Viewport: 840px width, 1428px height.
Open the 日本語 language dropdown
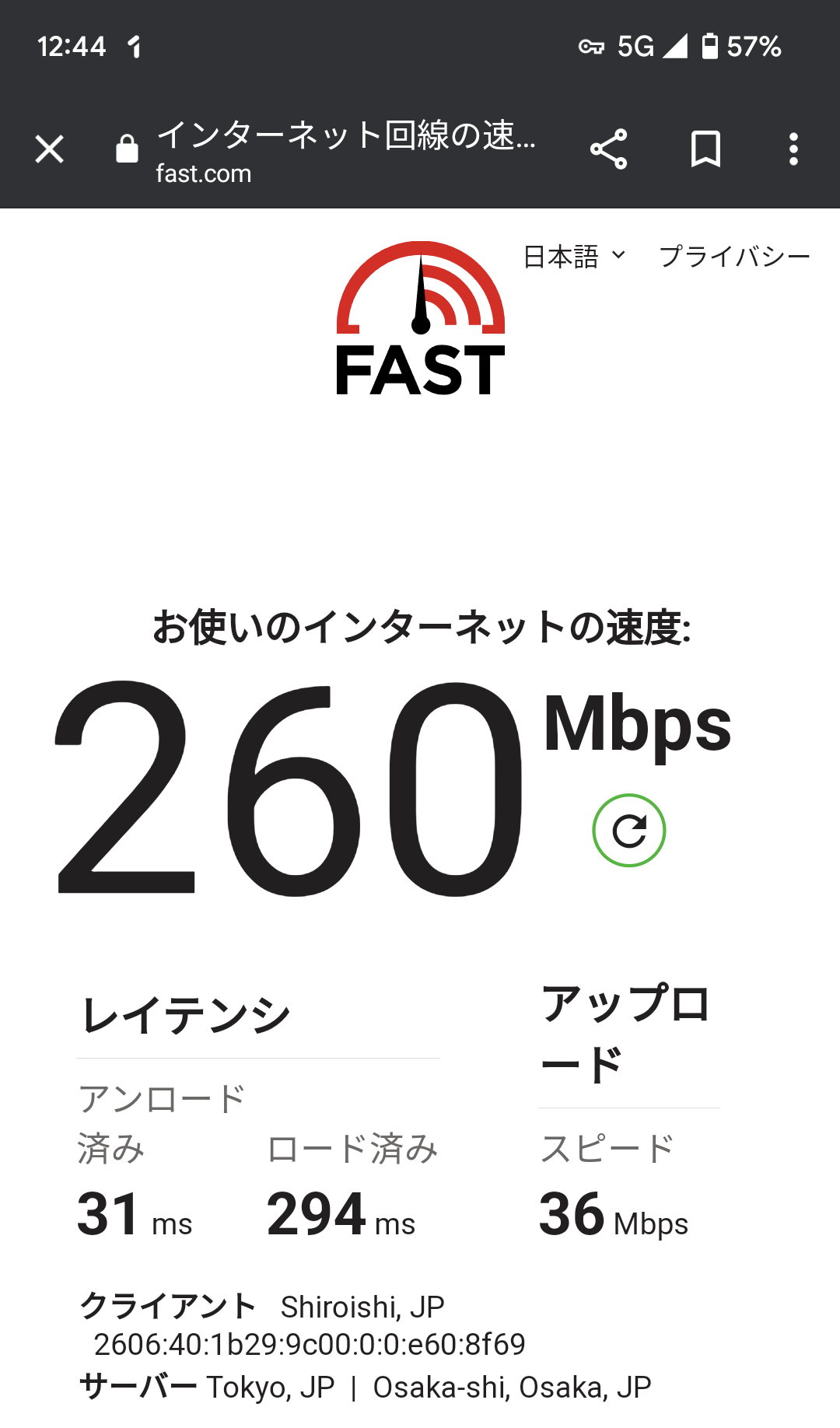[574, 256]
